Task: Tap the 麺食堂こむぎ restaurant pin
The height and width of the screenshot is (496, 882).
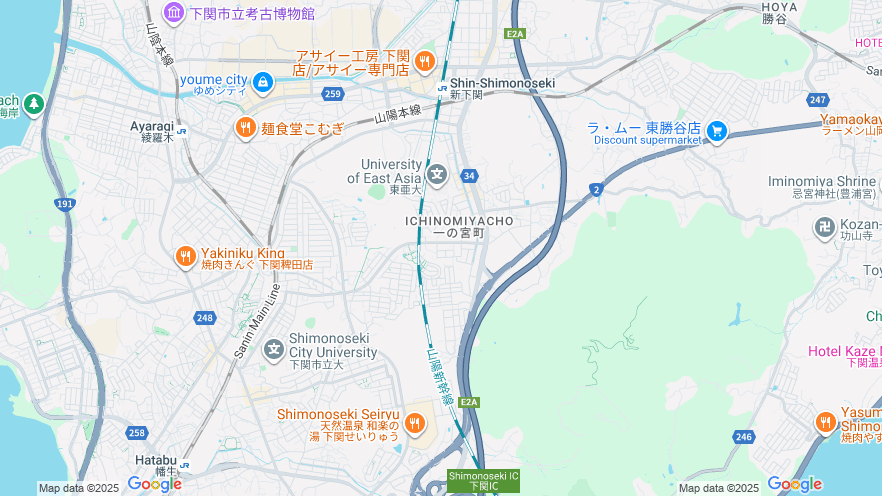Action: [x=245, y=128]
